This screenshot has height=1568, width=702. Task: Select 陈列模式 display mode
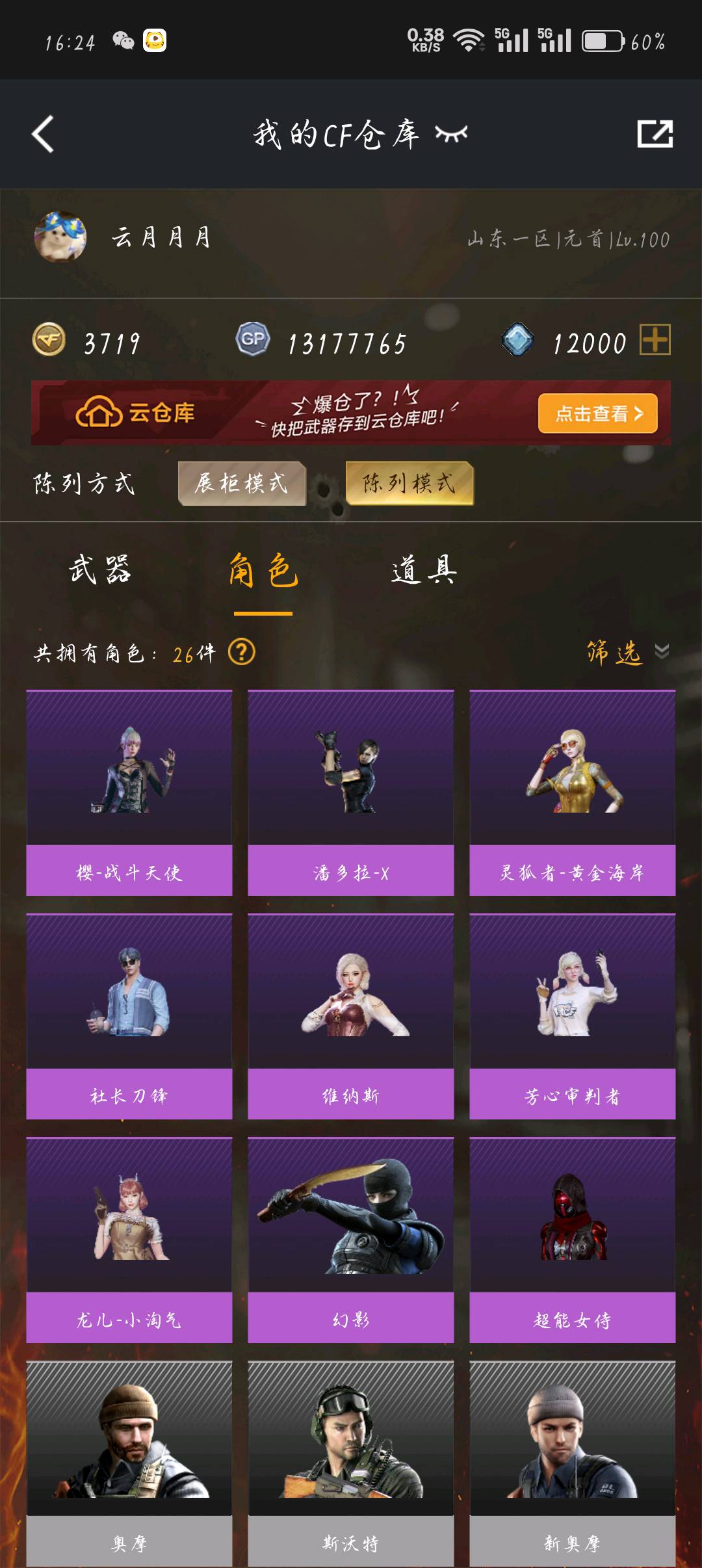pos(409,483)
